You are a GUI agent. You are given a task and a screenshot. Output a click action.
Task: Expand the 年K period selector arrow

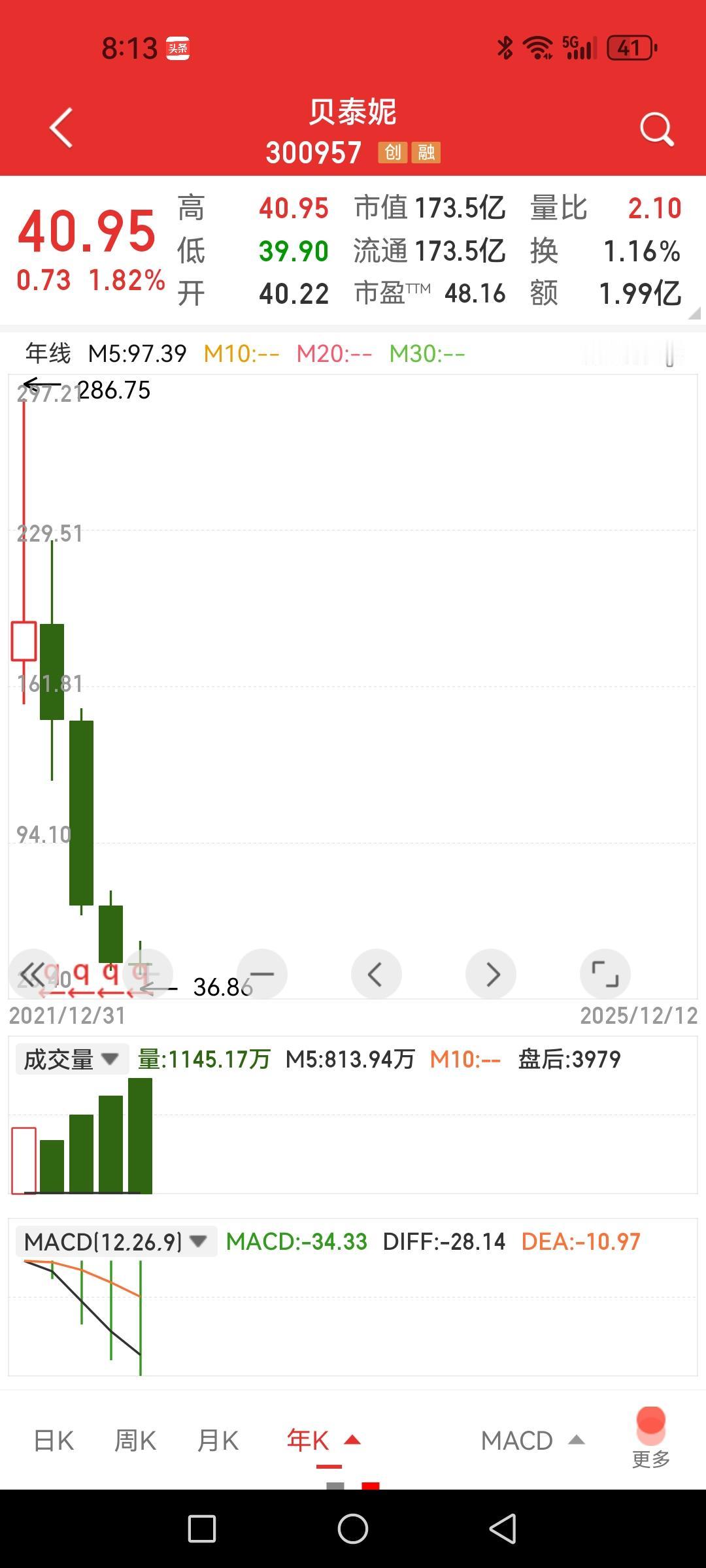pyautogui.click(x=352, y=1439)
